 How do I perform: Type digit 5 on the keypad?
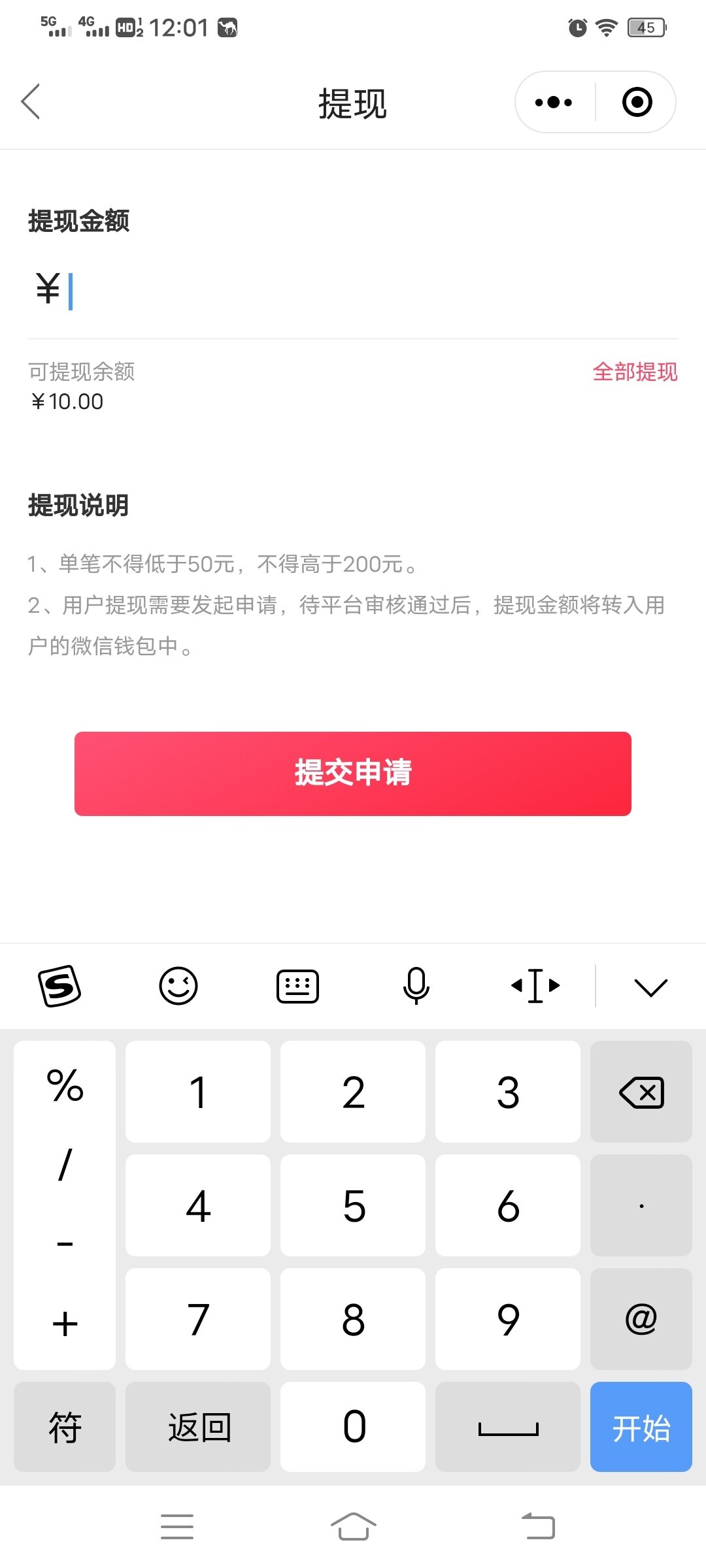[353, 1205]
